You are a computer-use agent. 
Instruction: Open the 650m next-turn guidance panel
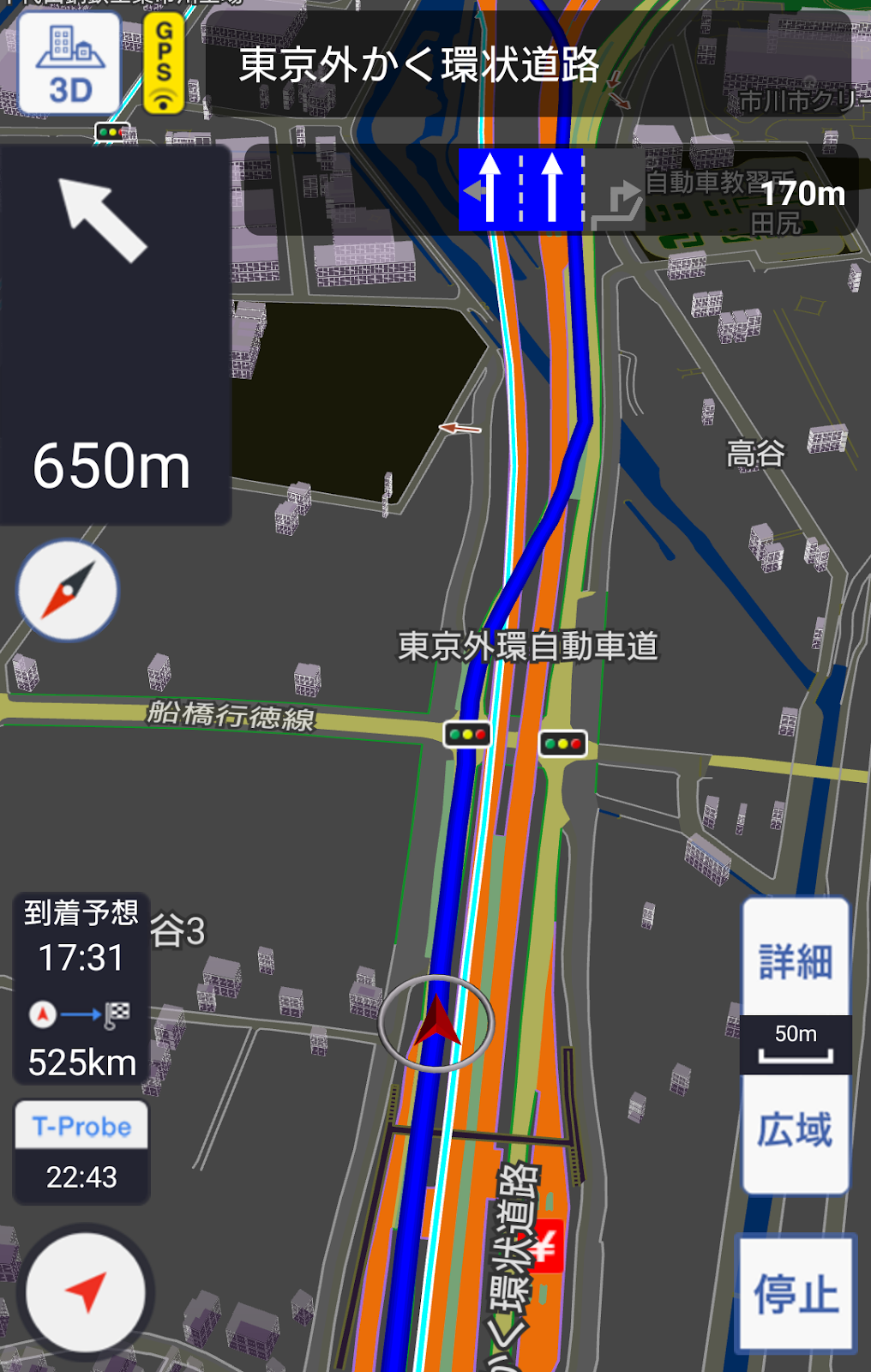[115, 334]
